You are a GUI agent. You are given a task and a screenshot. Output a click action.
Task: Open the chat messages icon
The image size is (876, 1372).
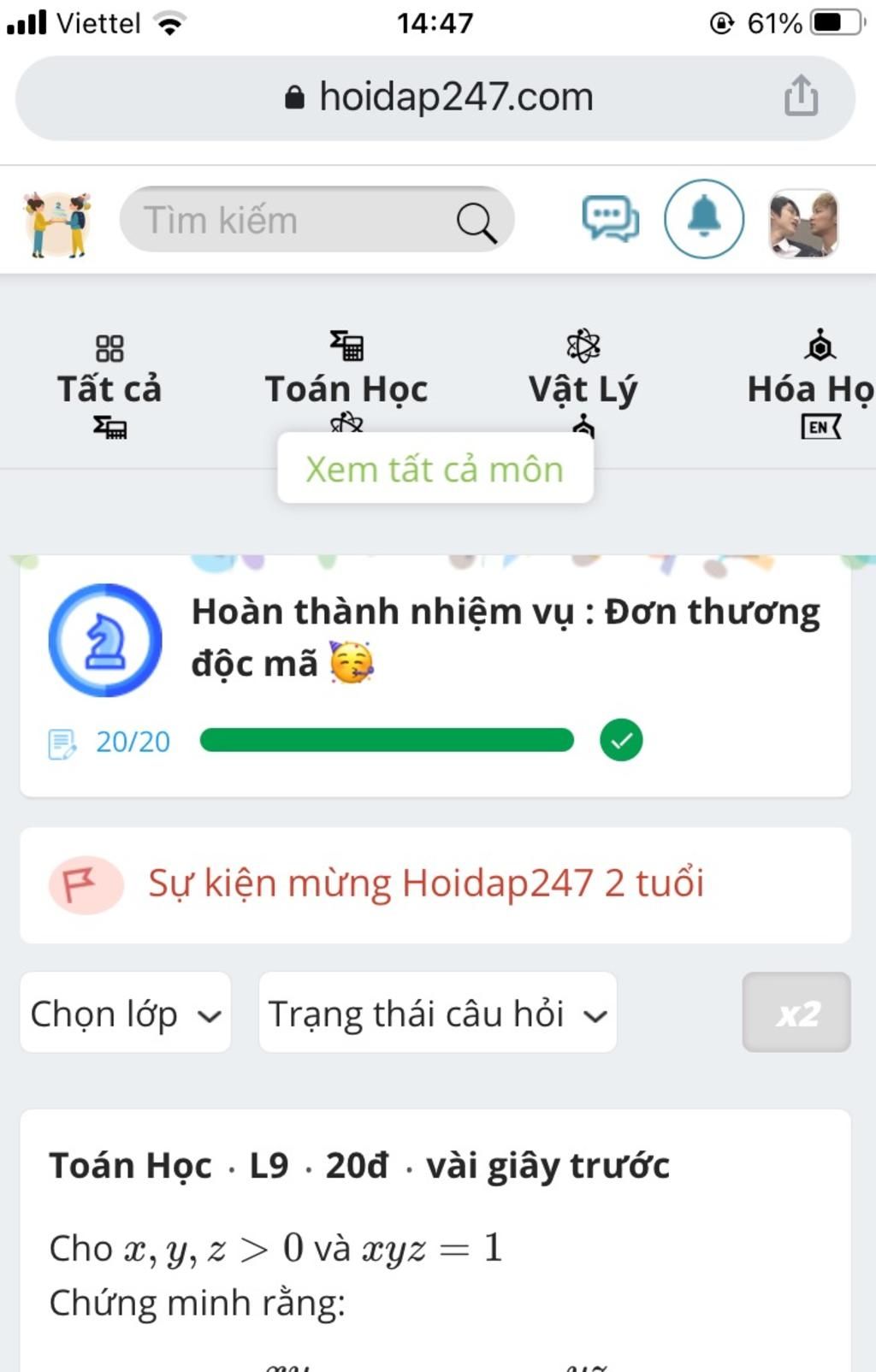[610, 219]
